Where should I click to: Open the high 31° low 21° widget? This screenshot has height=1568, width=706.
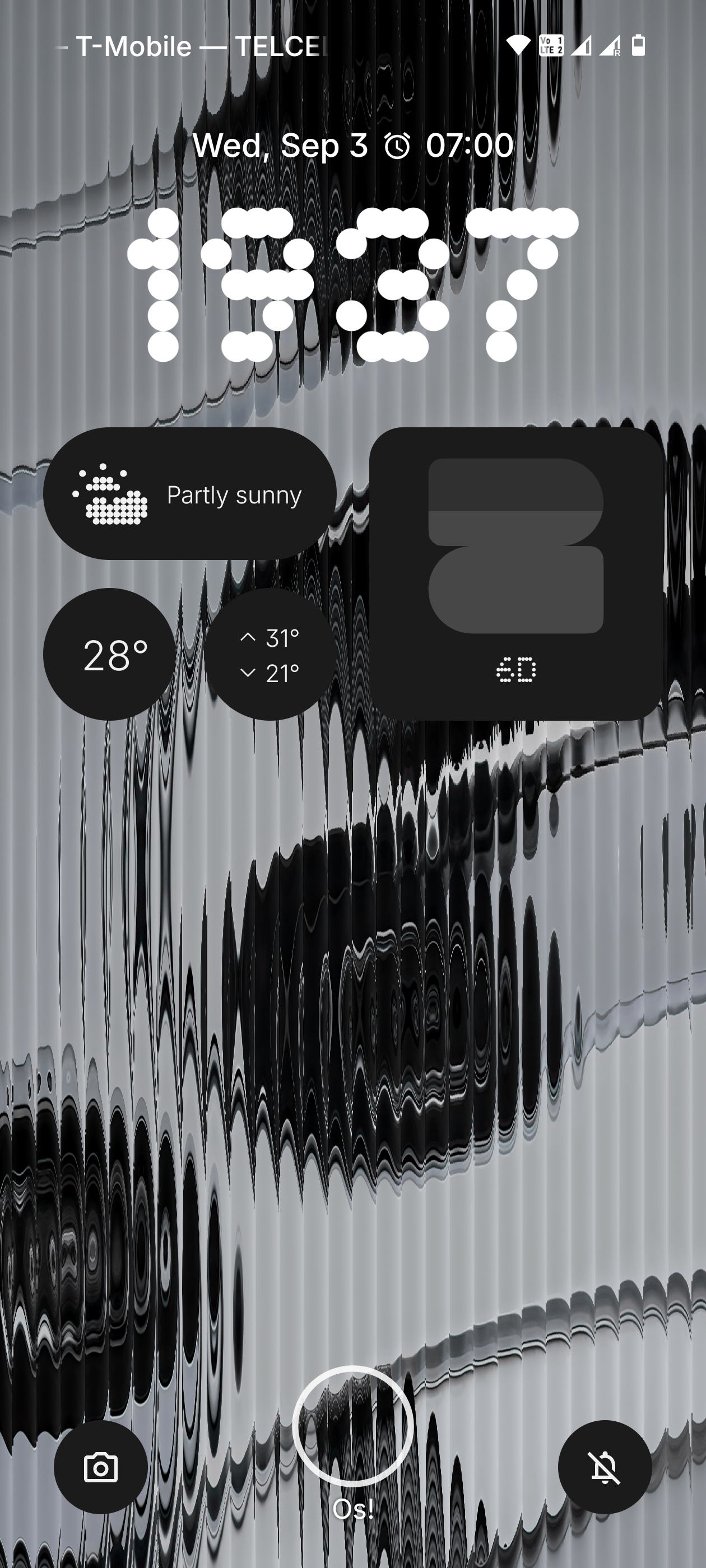click(x=270, y=654)
